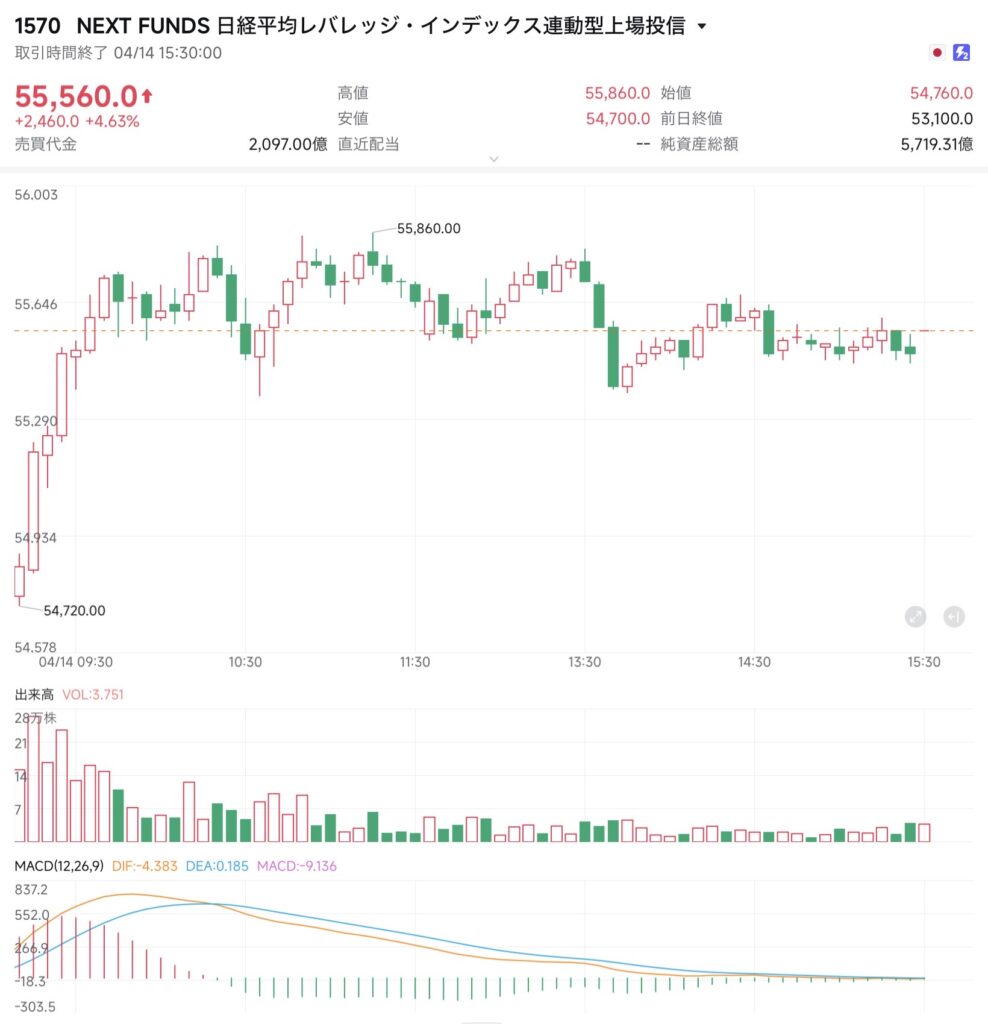Expand the quote details chevron

coord(493,159)
